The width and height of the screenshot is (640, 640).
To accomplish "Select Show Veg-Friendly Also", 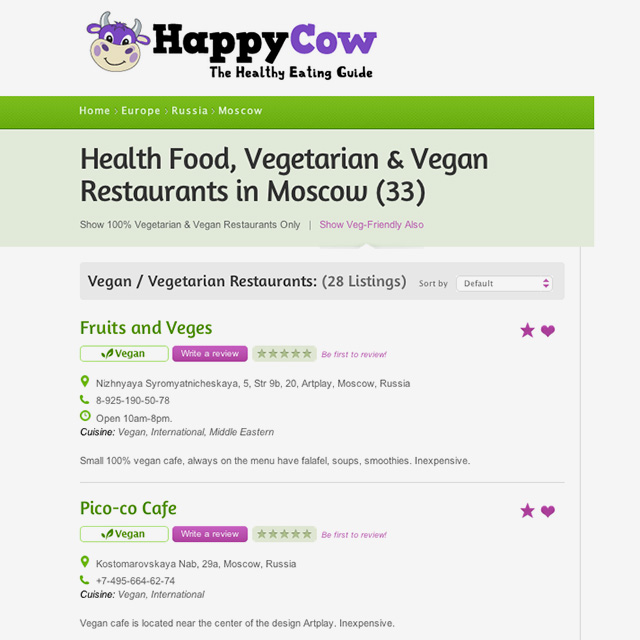I will 371,225.
